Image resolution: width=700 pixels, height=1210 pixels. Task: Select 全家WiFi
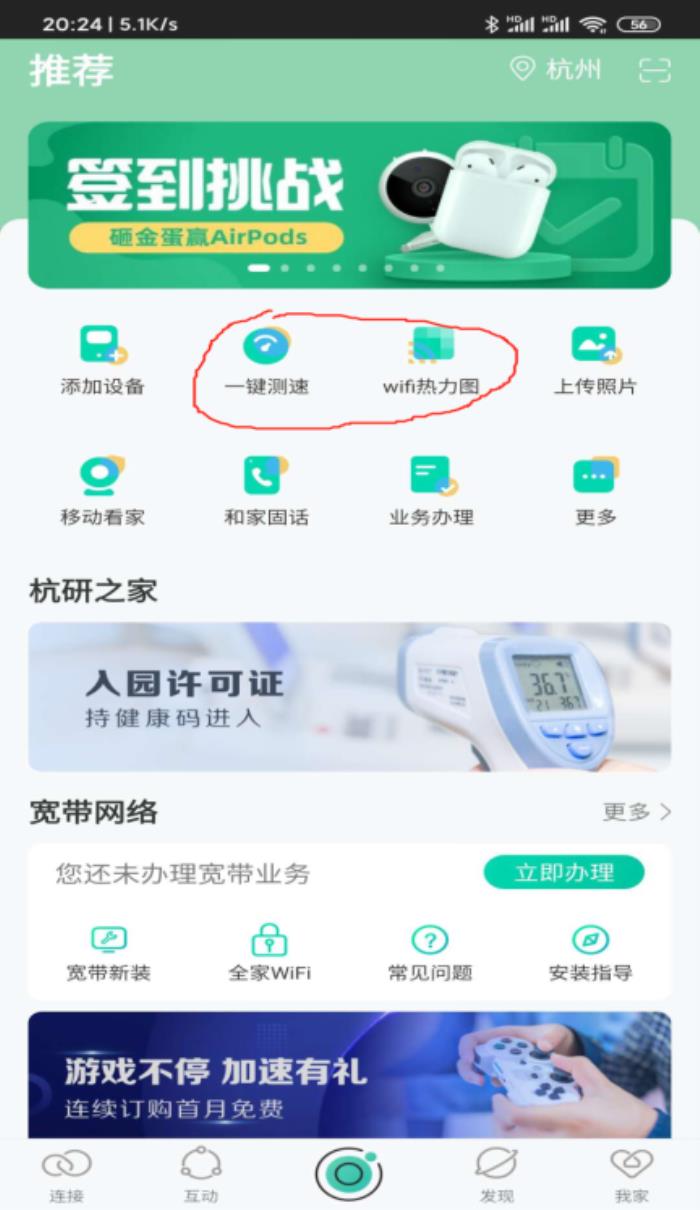(x=269, y=953)
